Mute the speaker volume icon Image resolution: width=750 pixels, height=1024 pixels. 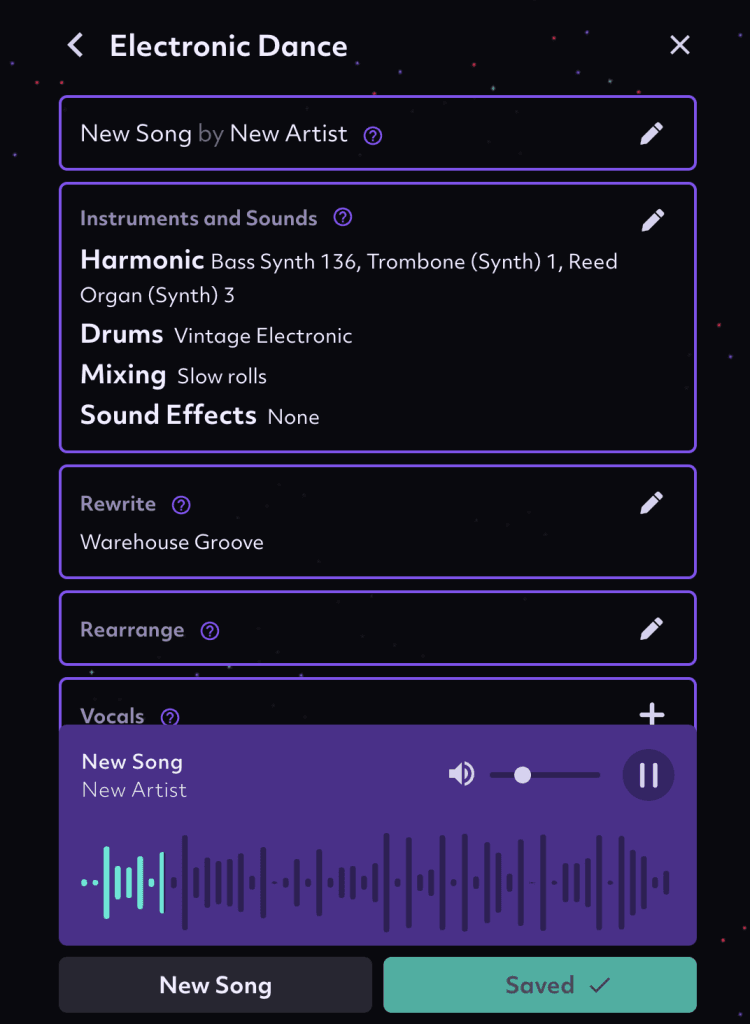click(461, 774)
